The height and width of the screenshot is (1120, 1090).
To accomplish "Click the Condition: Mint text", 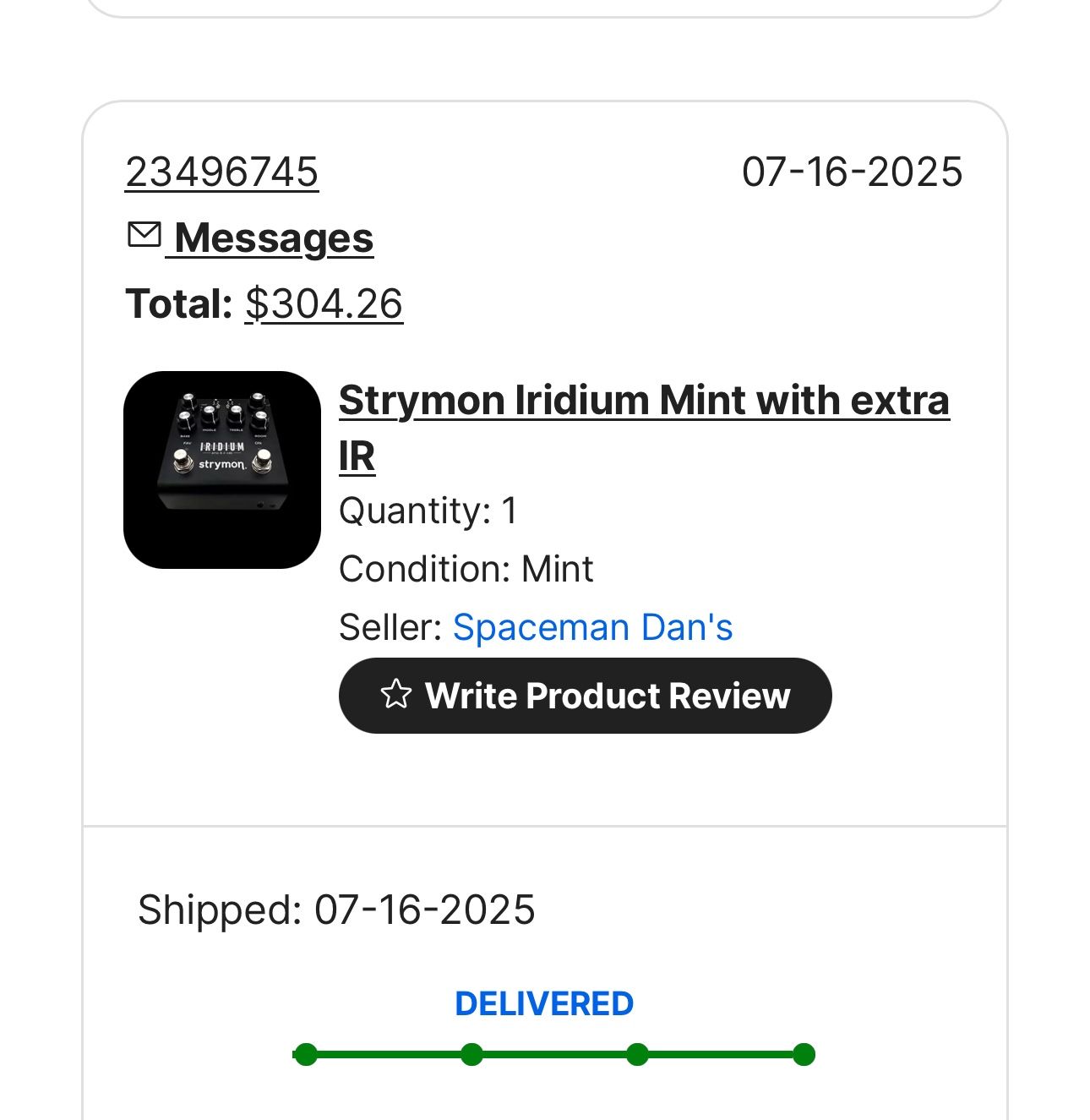I will coord(466,568).
